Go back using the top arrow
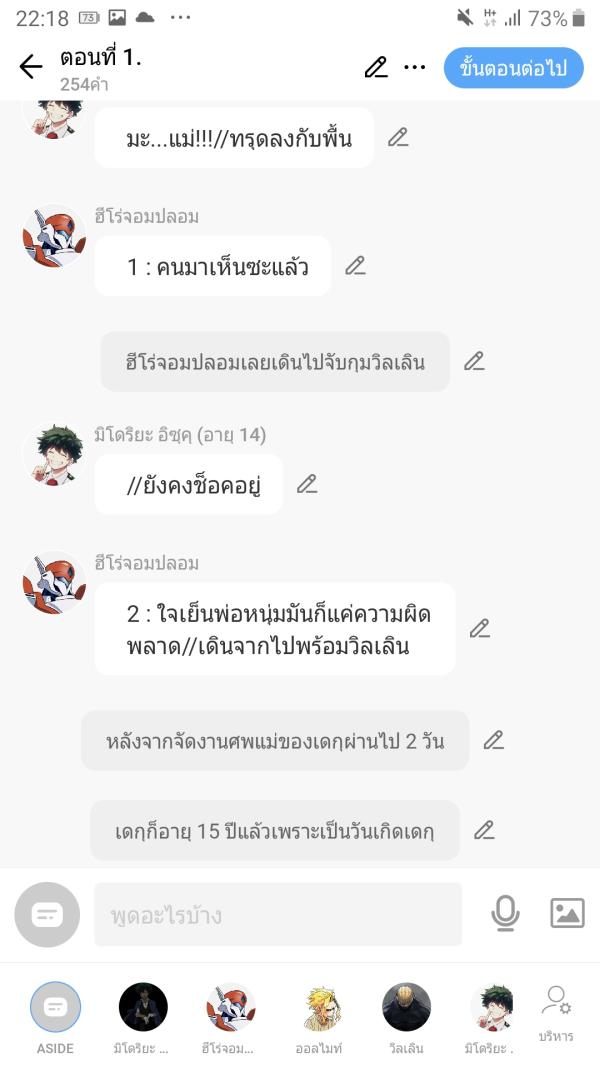This screenshot has width=600, height=1067. [x=31, y=67]
